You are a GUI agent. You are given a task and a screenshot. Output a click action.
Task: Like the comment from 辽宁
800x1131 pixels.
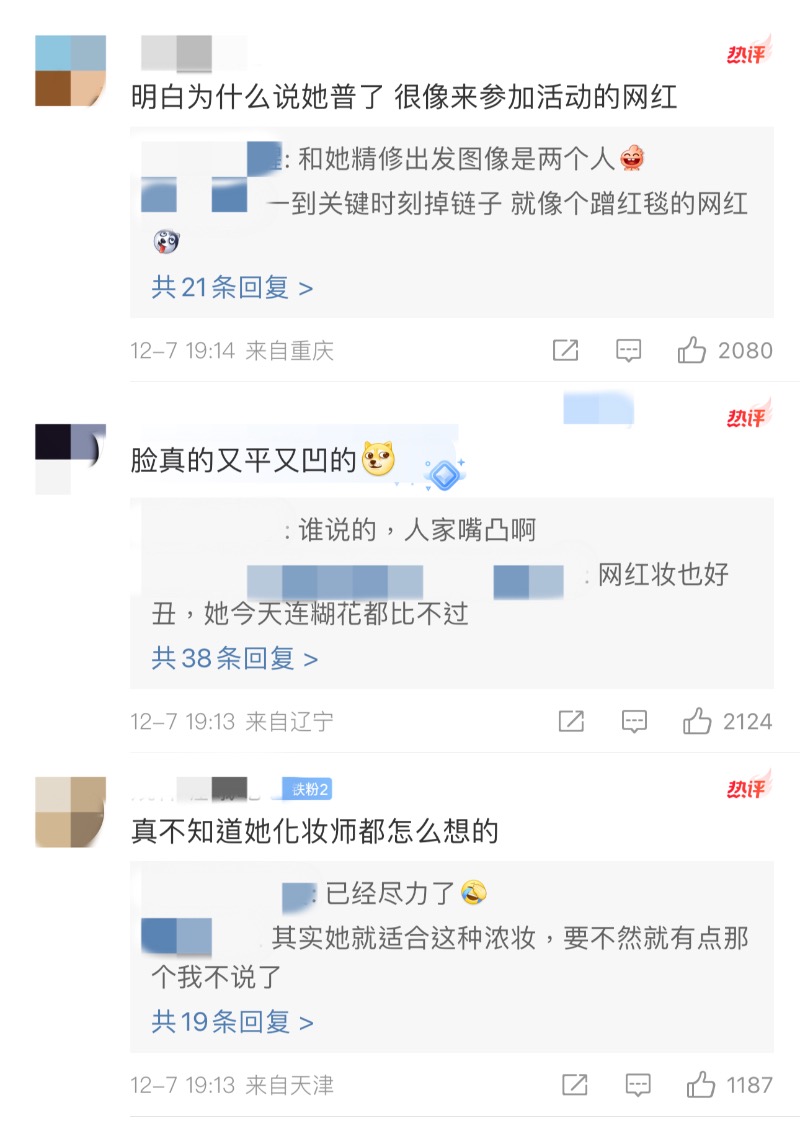[x=697, y=721]
